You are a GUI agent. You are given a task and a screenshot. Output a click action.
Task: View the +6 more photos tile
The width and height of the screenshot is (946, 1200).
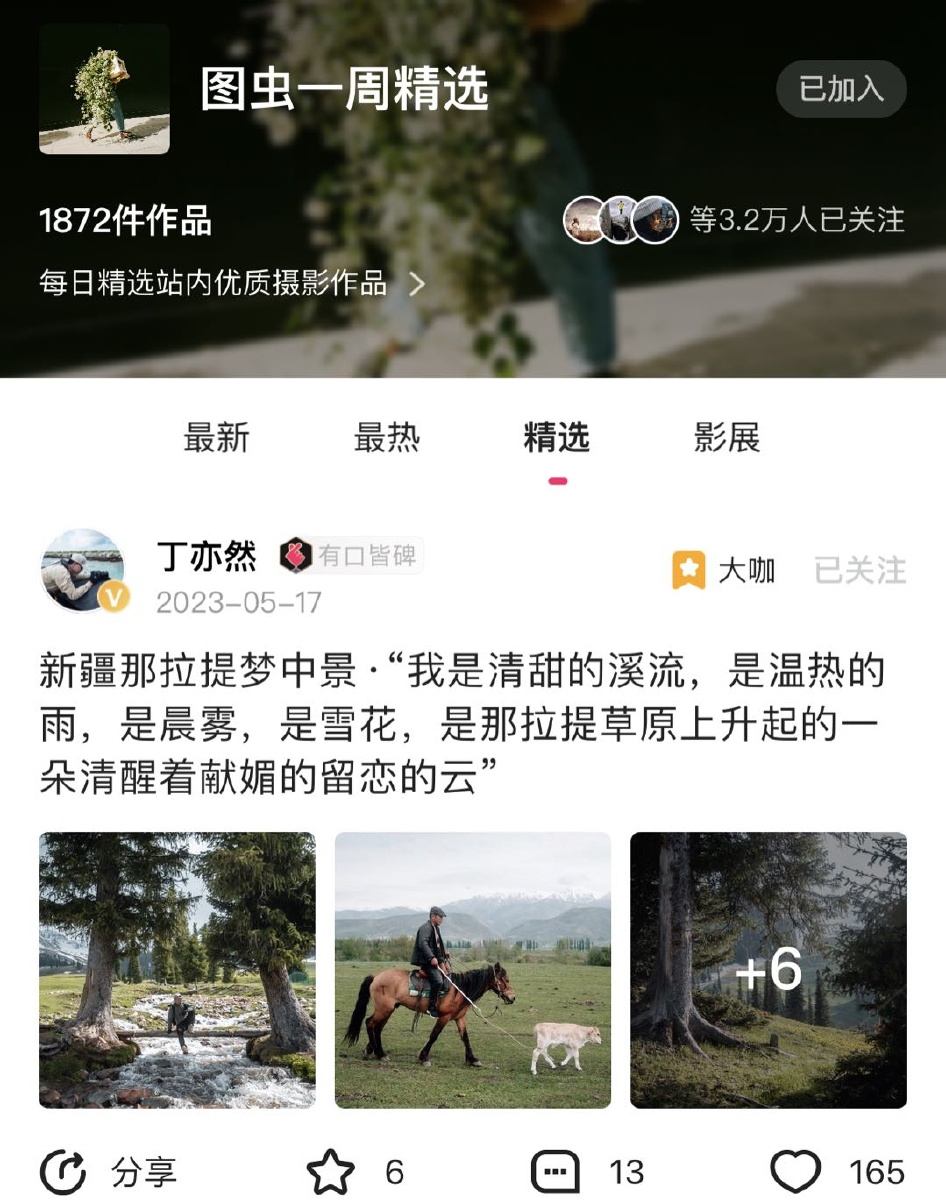[768, 969]
